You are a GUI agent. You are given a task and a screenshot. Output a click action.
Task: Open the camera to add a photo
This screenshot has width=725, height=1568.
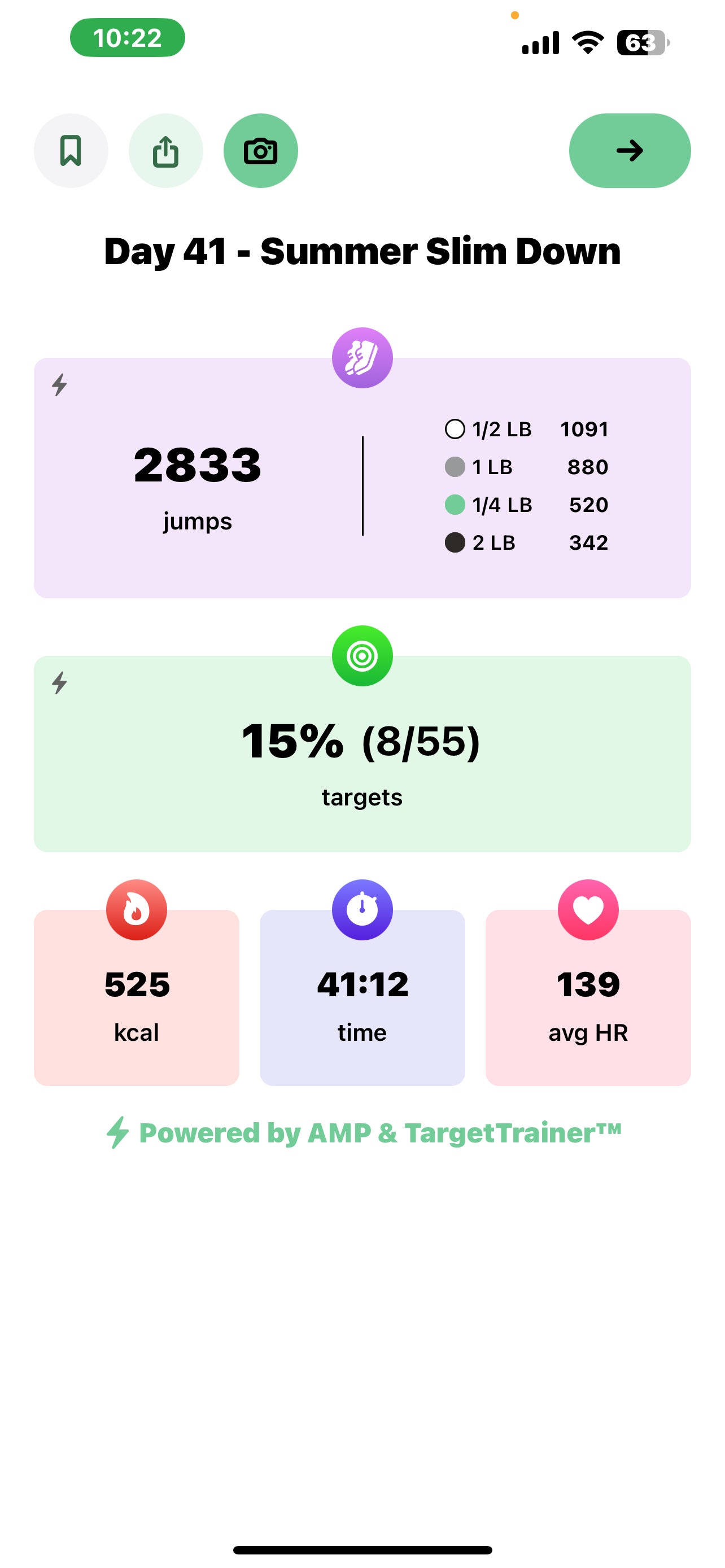pos(260,150)
